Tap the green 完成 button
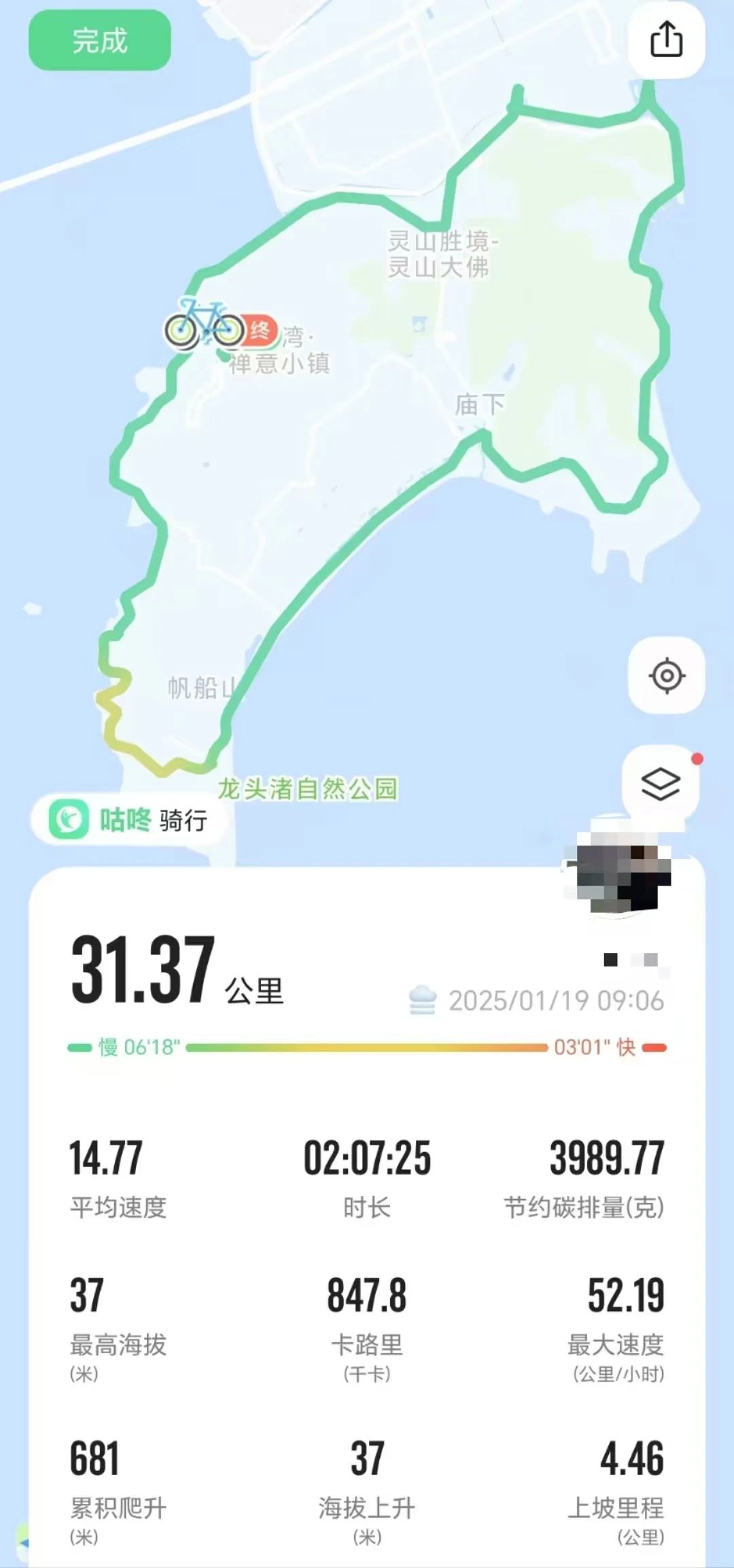The height and width of the screenshot is (1568, 734). click(x=99, y=41)
